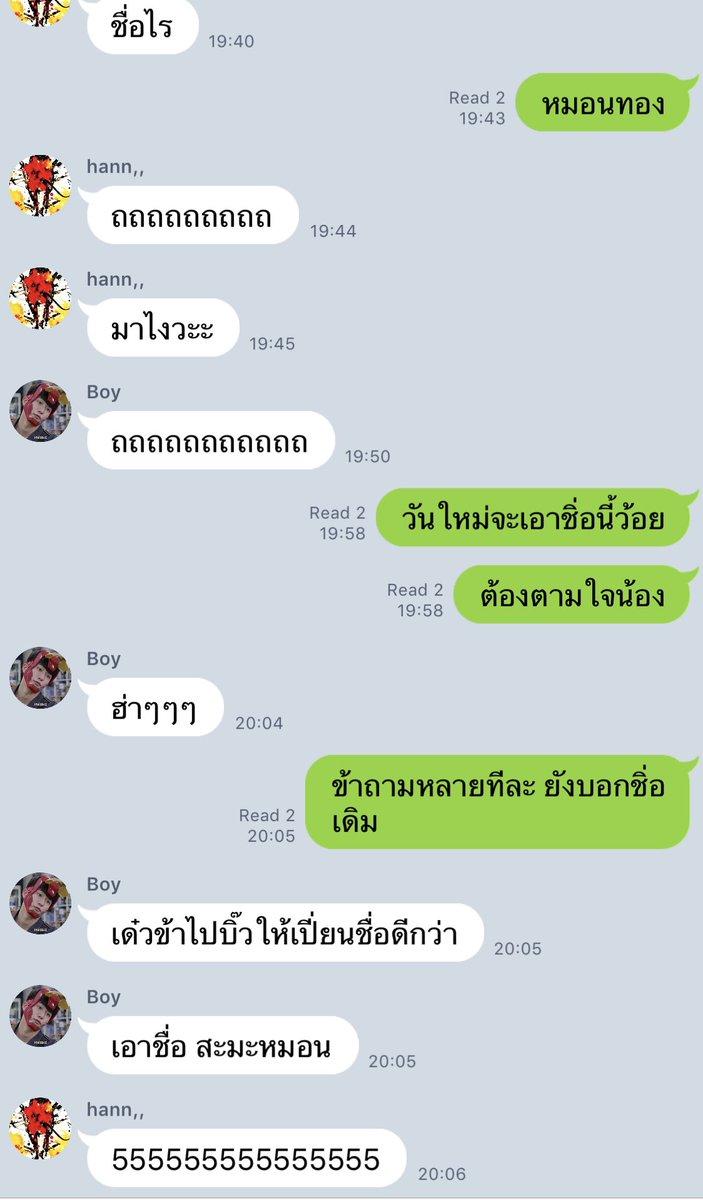Tap Boy's avatar next to the เด๋วข้าไปบิ๊ว message
The height and width of the screenshot is (1200, 703).
click(x=40, y=903)
